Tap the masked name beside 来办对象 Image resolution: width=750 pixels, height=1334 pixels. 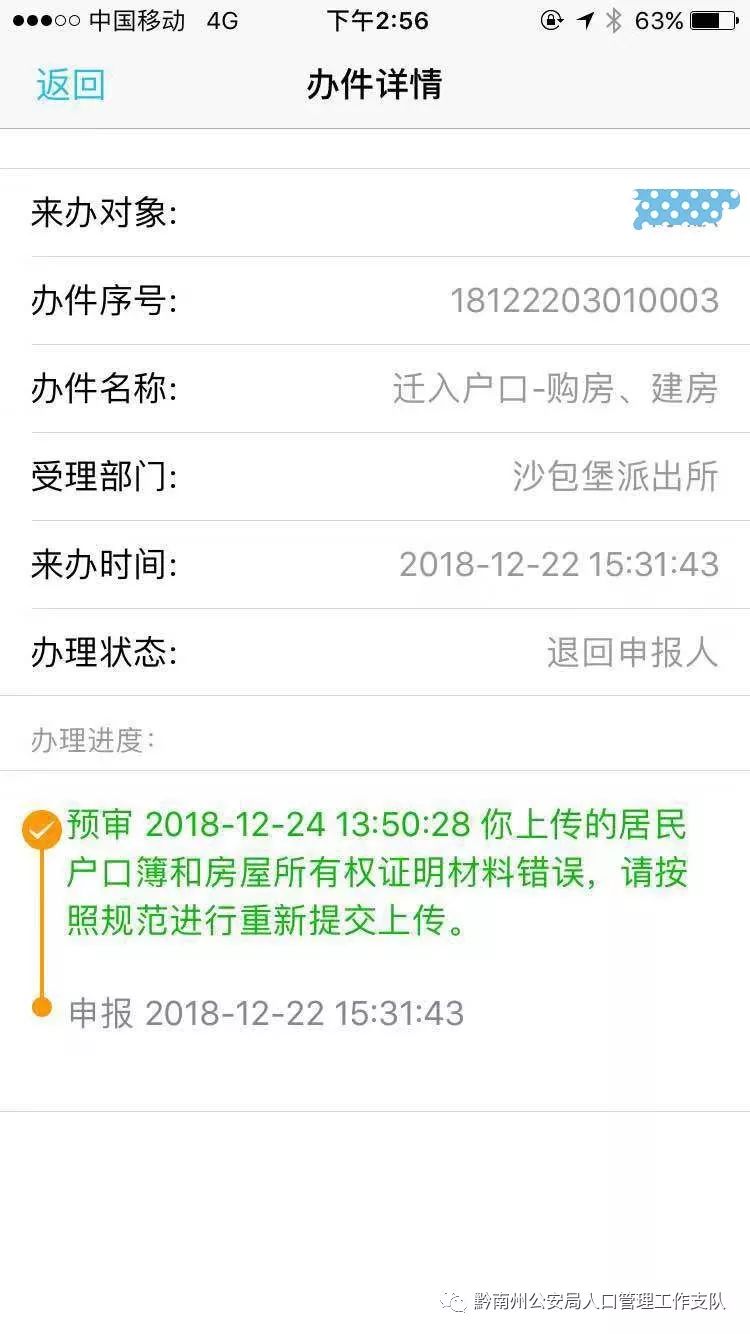[x=685, y=210]
